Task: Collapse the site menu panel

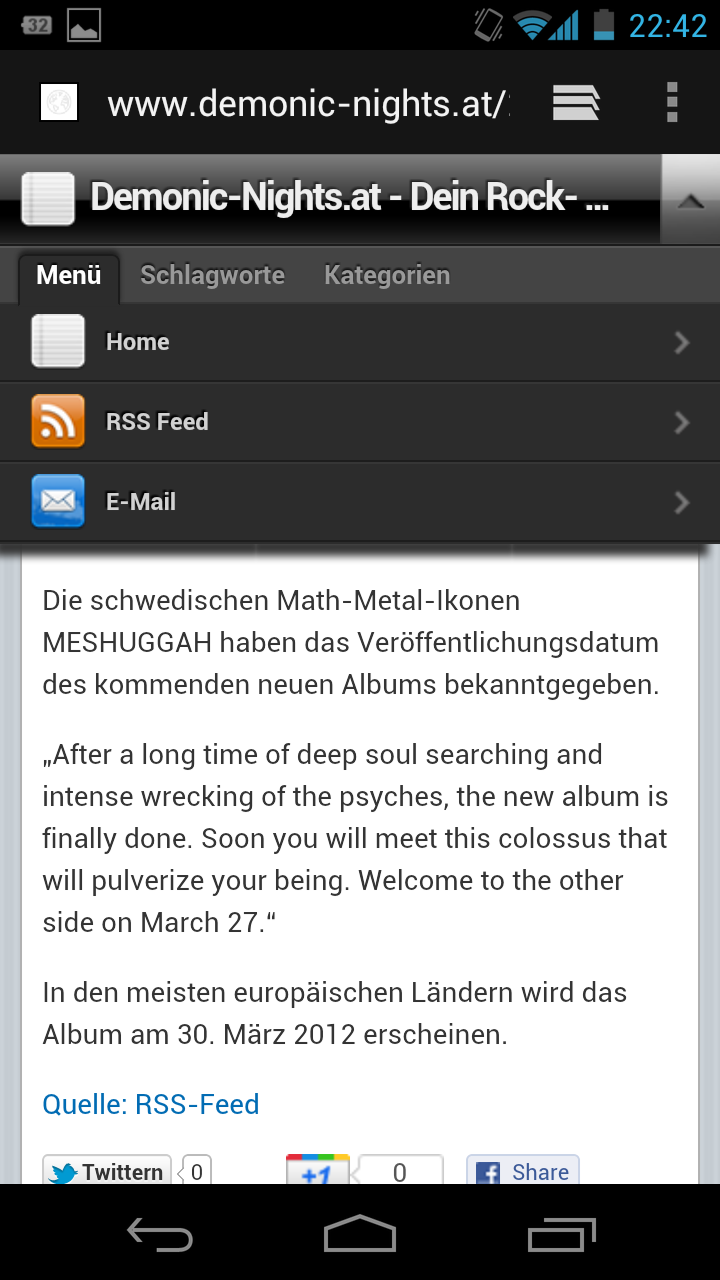Action: [x=690, y=201]
